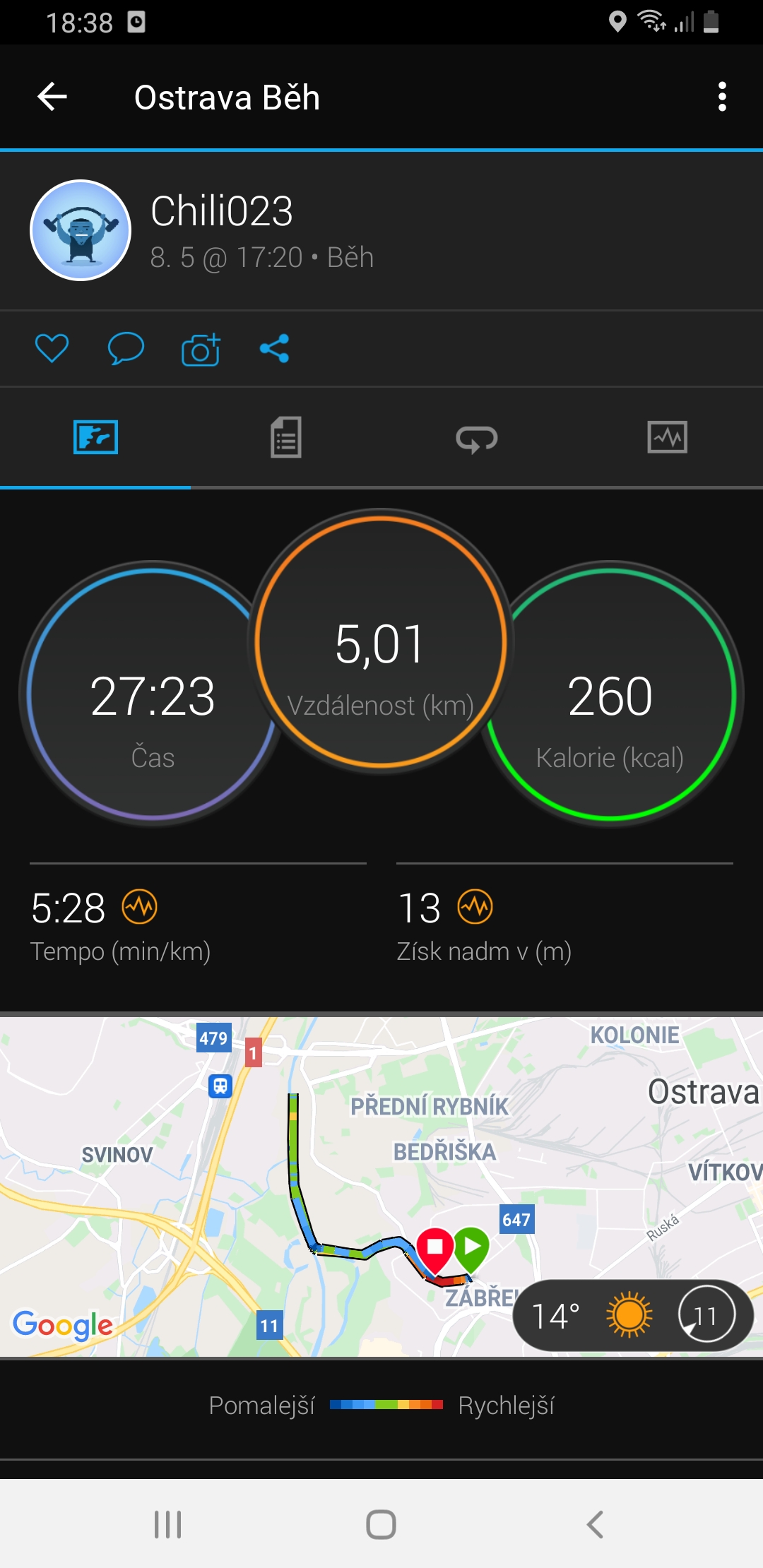Open the 14° weather details badge
This screenshot has height=1568, width=763.
[634, 1316]
